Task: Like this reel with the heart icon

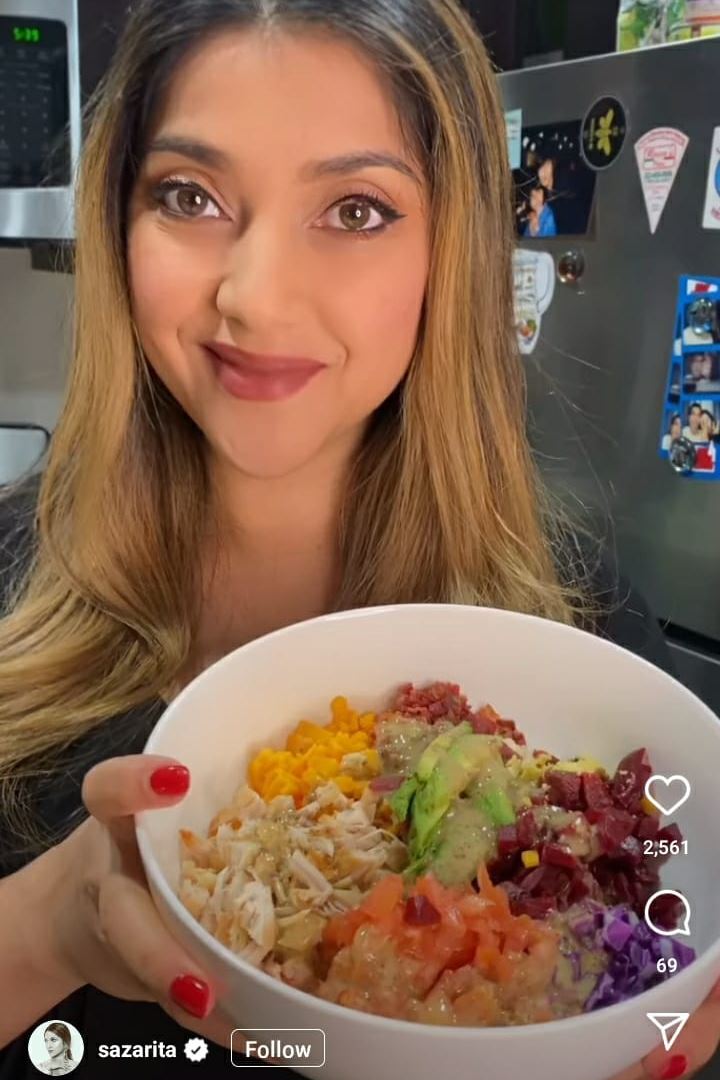Action: 667,795
